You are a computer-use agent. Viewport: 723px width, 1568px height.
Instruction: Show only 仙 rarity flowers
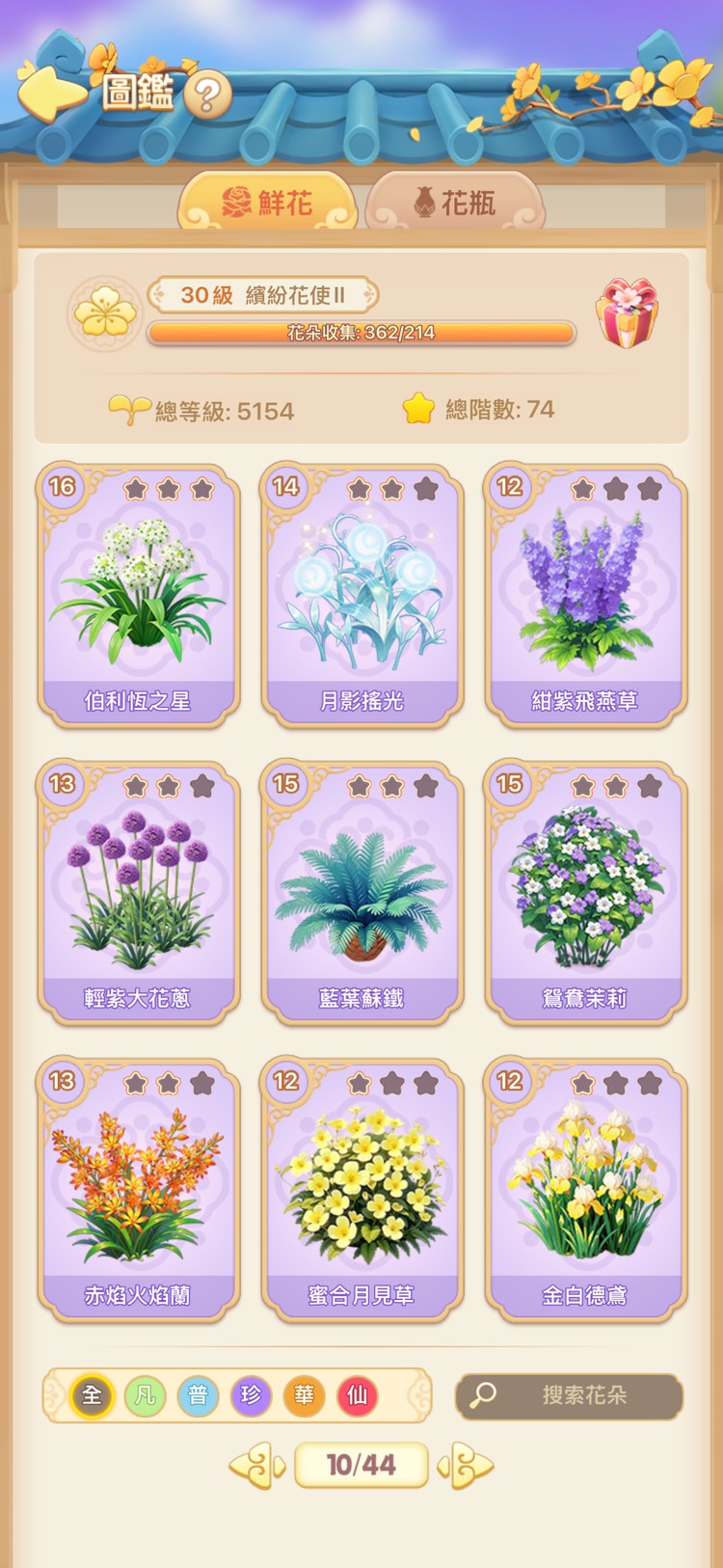[x=357, y=1395]
